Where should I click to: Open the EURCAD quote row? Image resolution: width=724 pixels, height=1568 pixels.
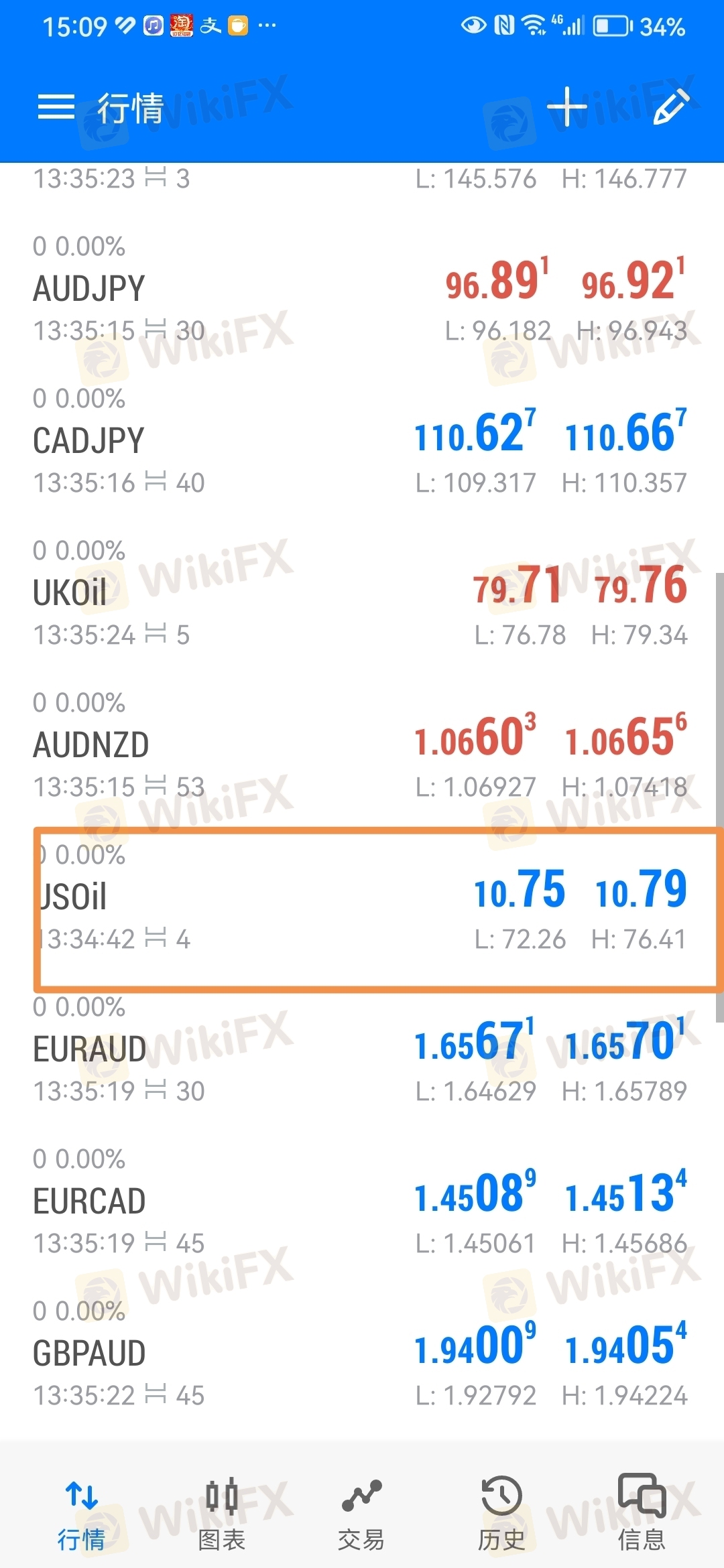point(362,1202)
